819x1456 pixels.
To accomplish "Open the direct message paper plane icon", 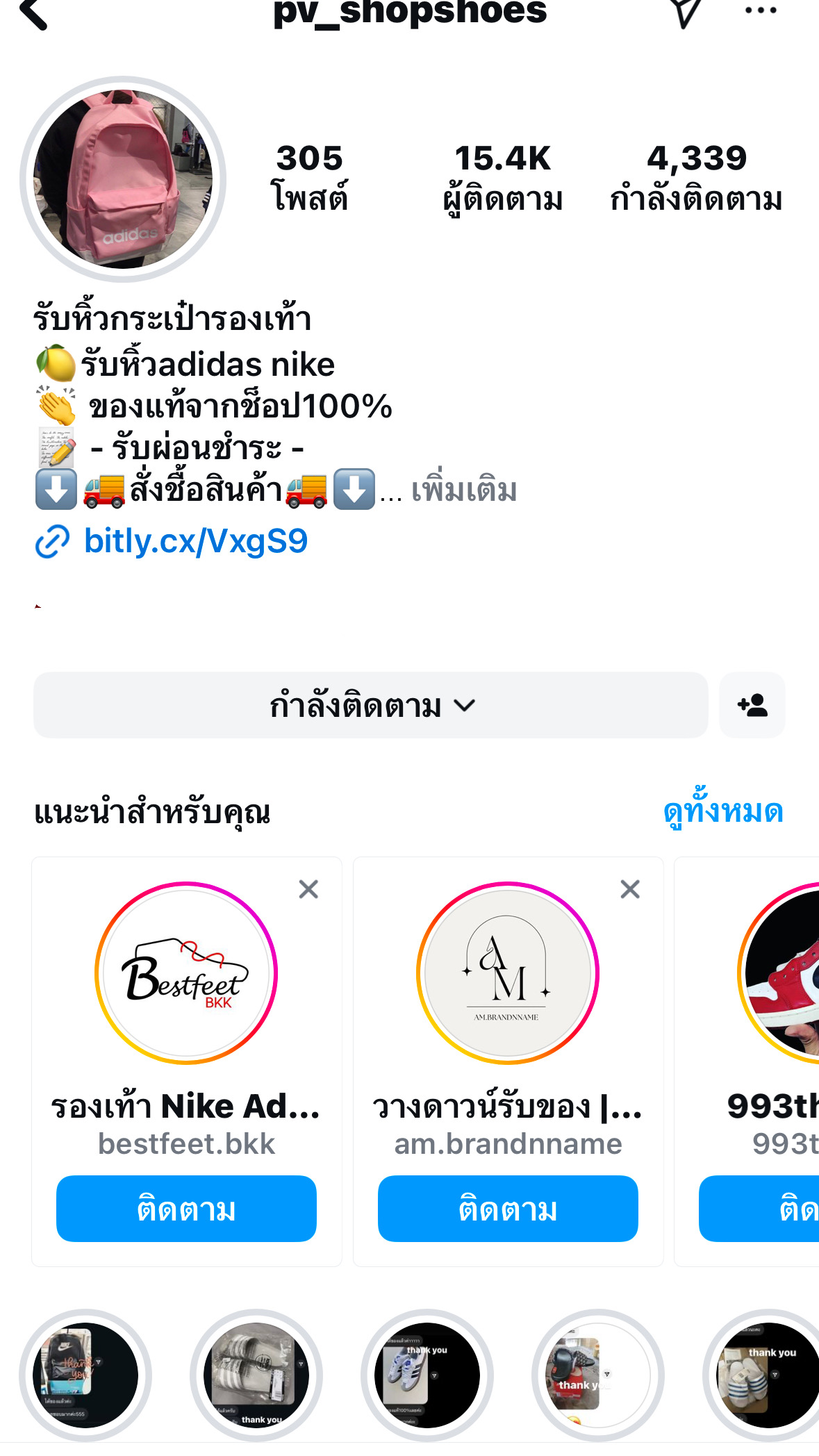I will [685, 13].
